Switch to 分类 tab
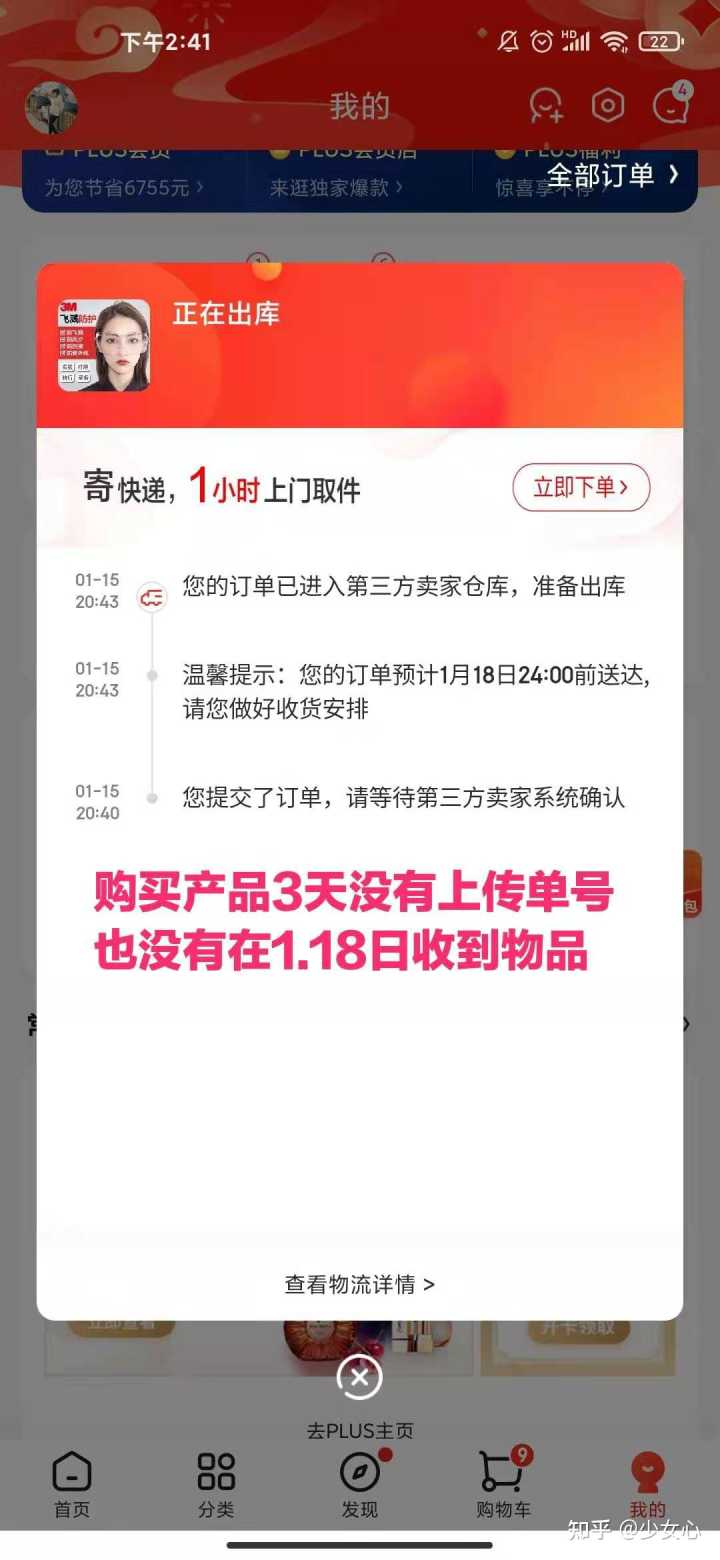This screenshot has width=720, height=1560. pos(216,1485)
